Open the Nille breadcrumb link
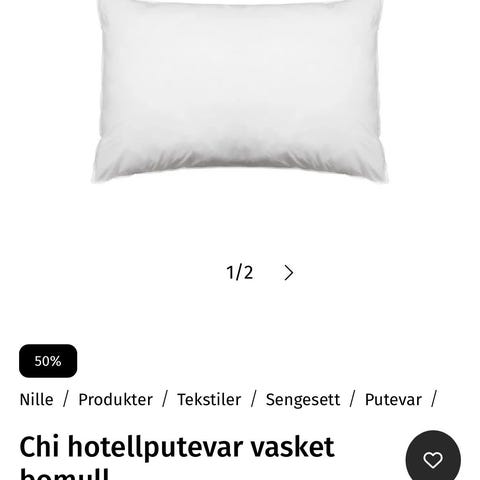480x480 pixels. tap(37, 399)
